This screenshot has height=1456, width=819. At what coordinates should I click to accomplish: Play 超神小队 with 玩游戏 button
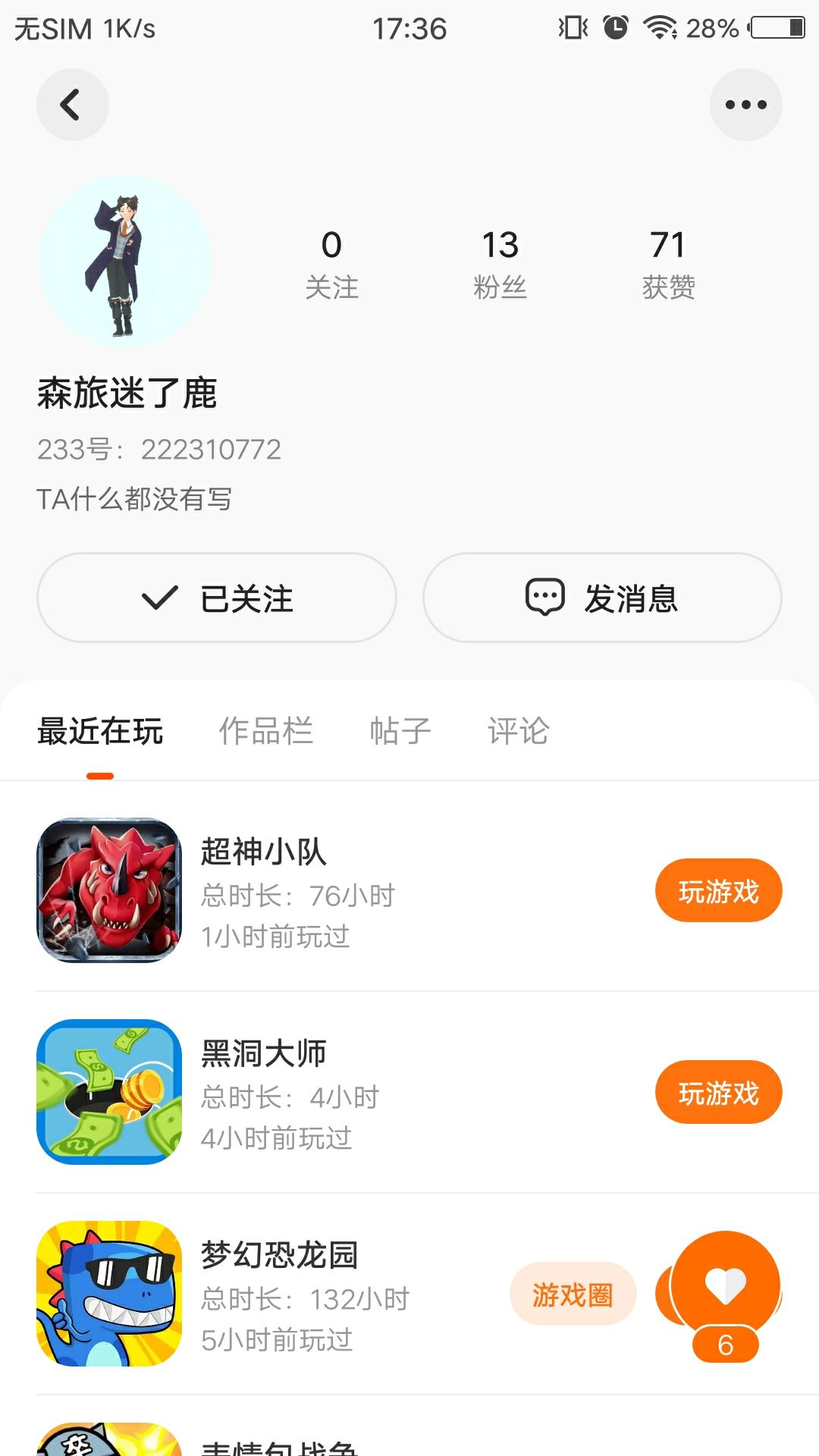coord(718,891)
